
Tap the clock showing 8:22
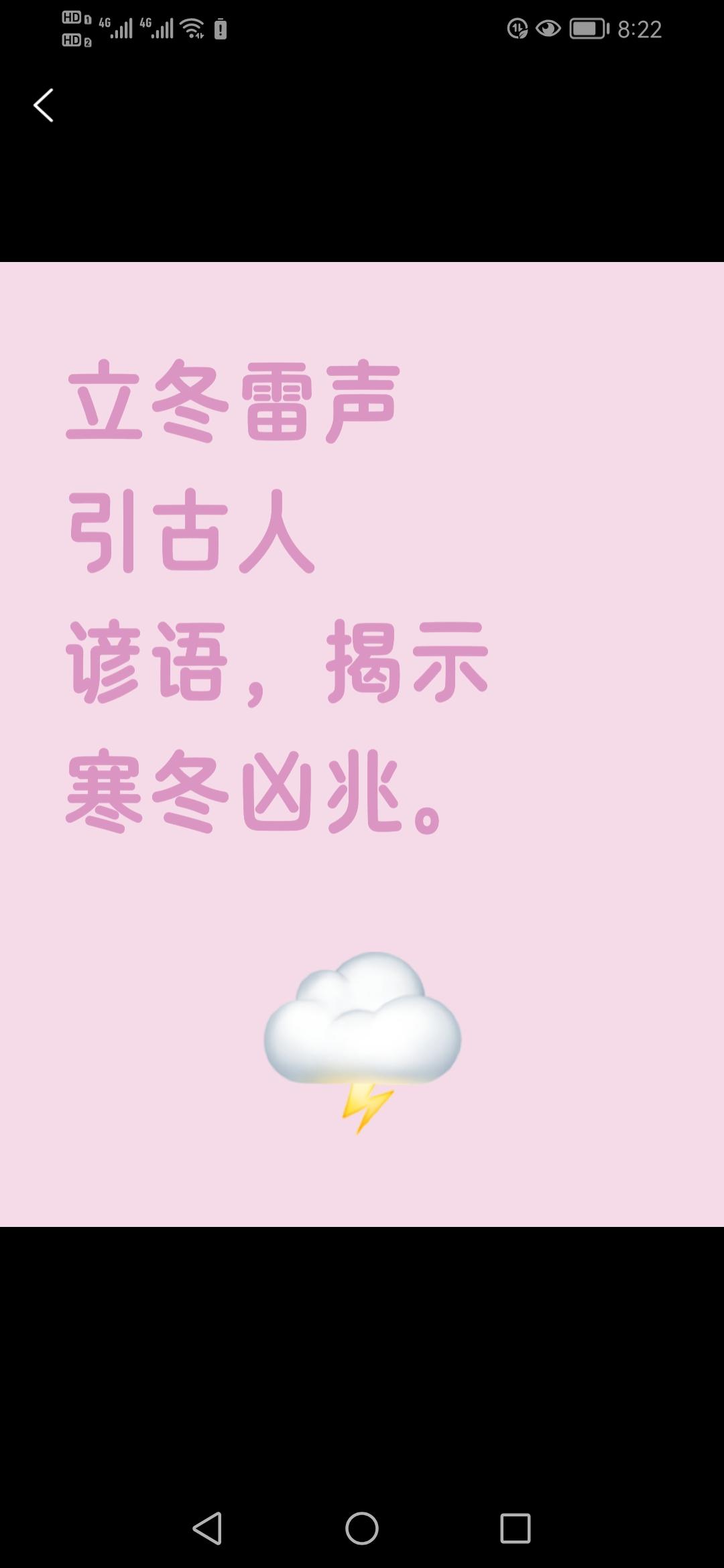coord(638,28)
